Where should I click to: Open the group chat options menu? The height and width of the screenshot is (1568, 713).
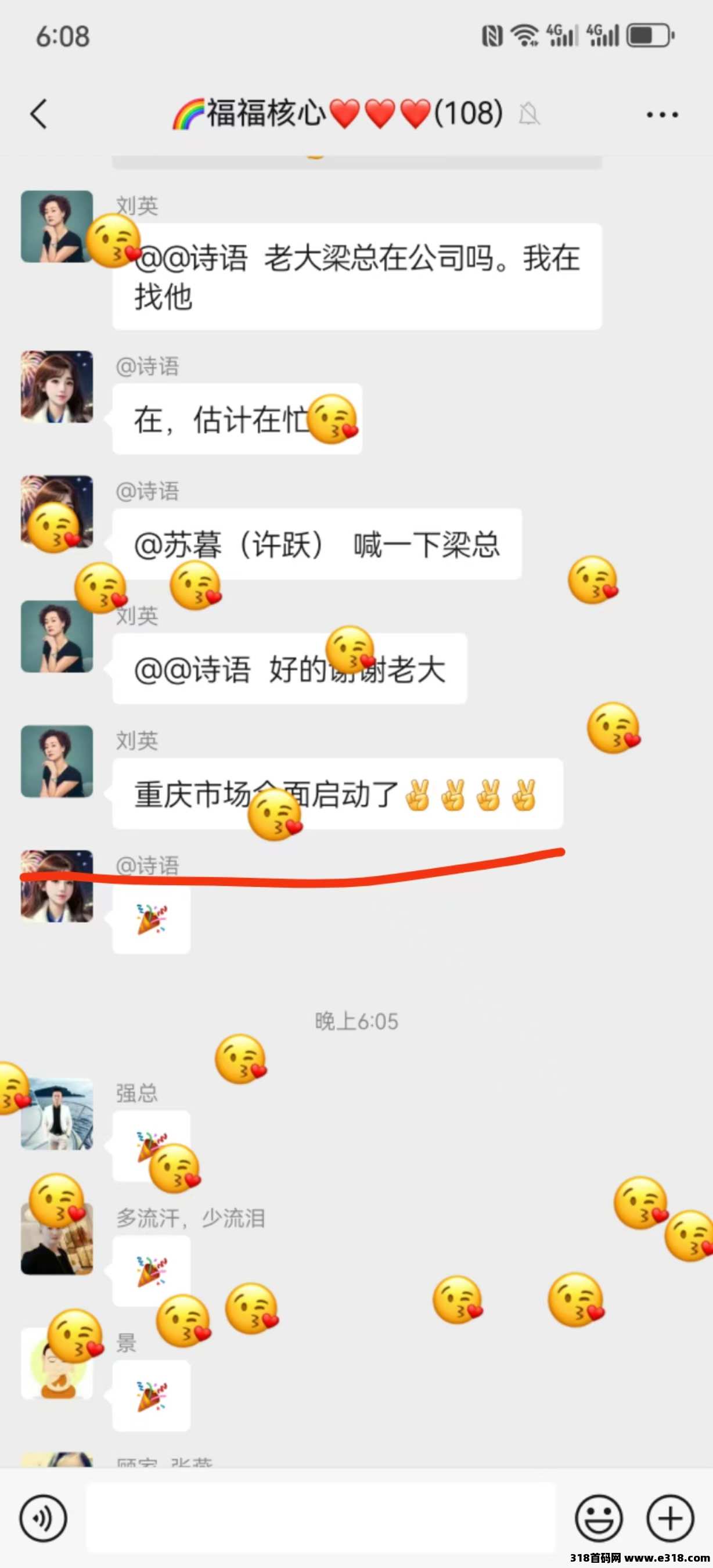662,114
